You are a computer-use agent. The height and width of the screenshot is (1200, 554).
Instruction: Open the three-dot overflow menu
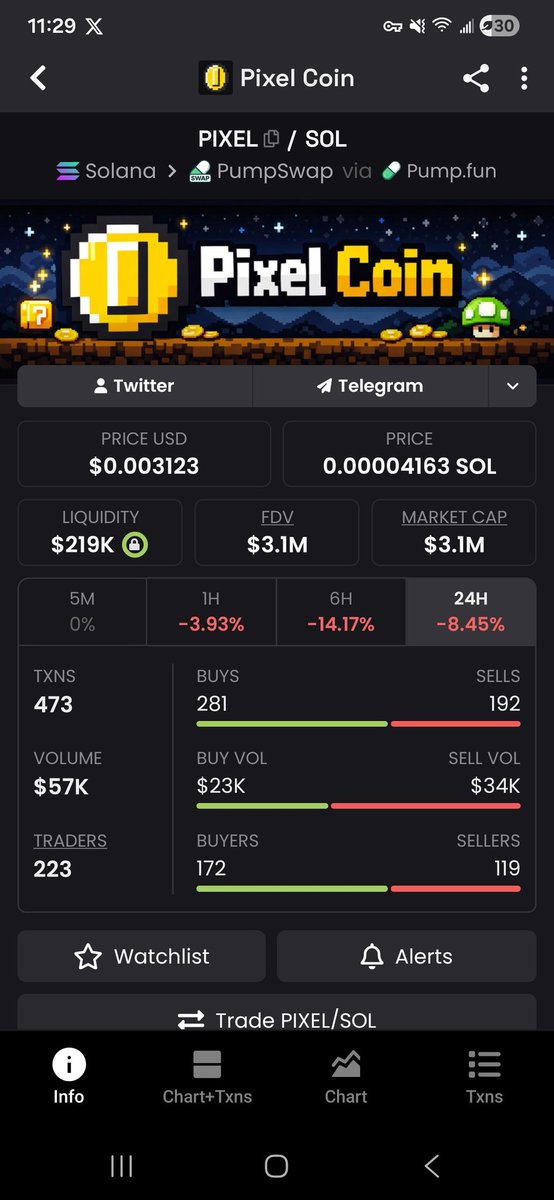(x=524, y=78)
